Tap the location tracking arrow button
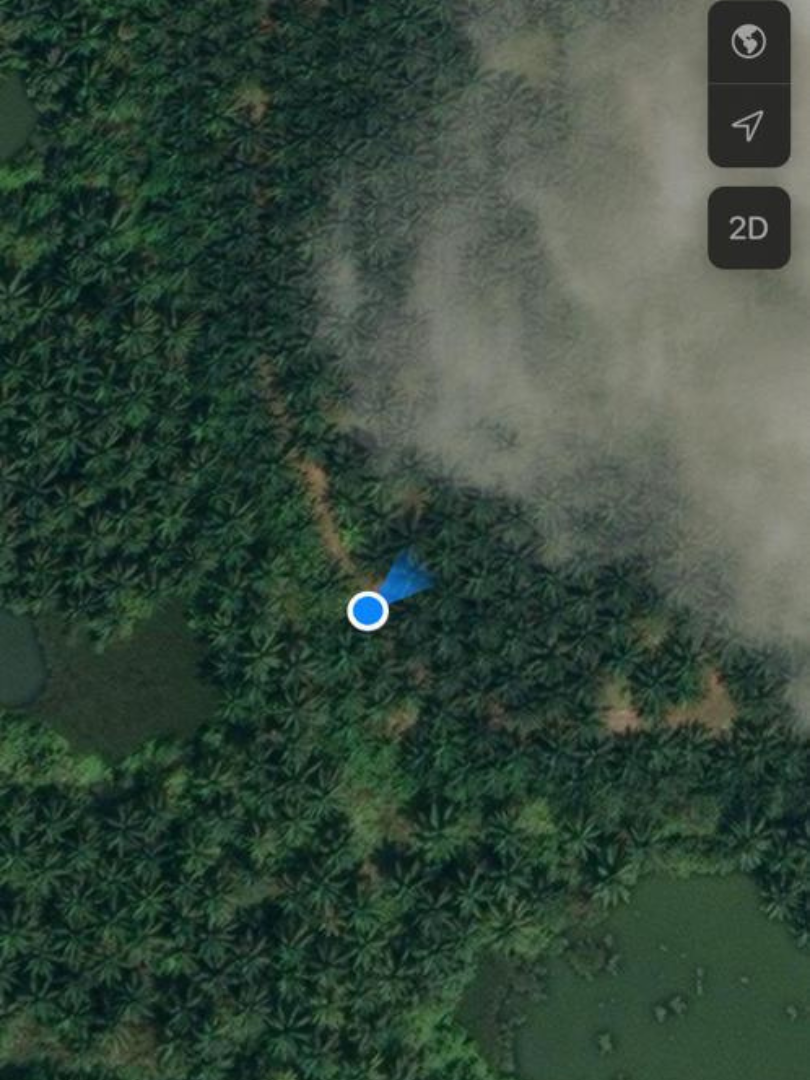The width and height of the screenshot is (810, 1080). pyautogui.click(x=748, y=125)
